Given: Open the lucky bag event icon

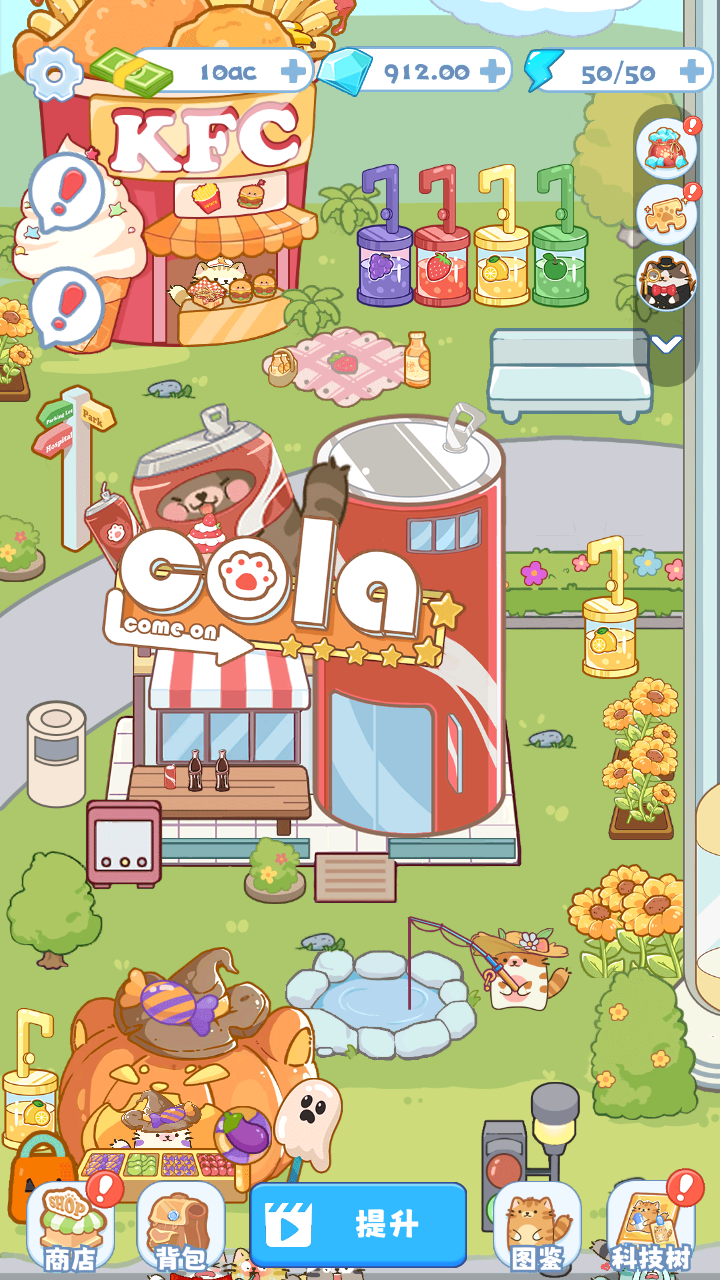Looking at the screenshot, I should [x=665, y=146].
